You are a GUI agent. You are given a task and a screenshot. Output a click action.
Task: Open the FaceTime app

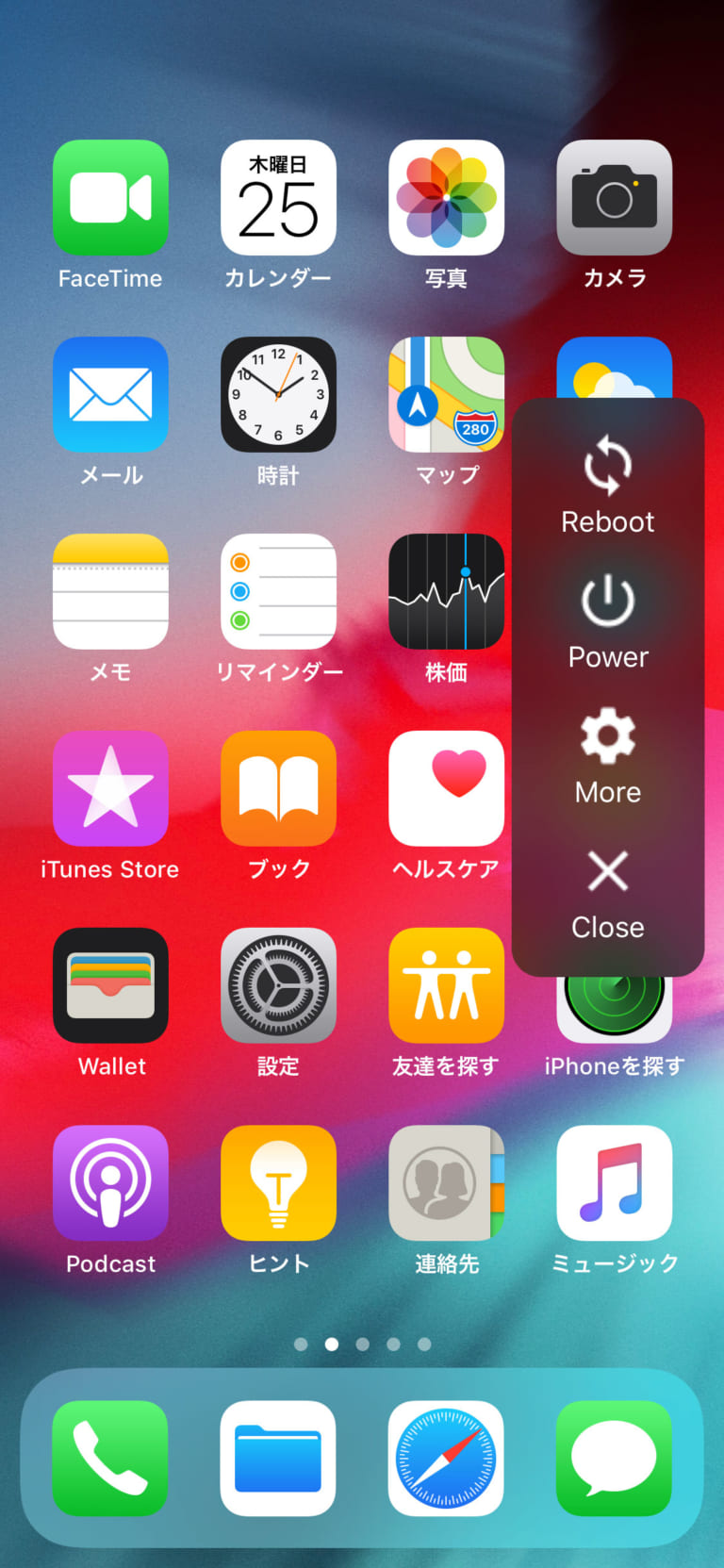pos(110,196)
